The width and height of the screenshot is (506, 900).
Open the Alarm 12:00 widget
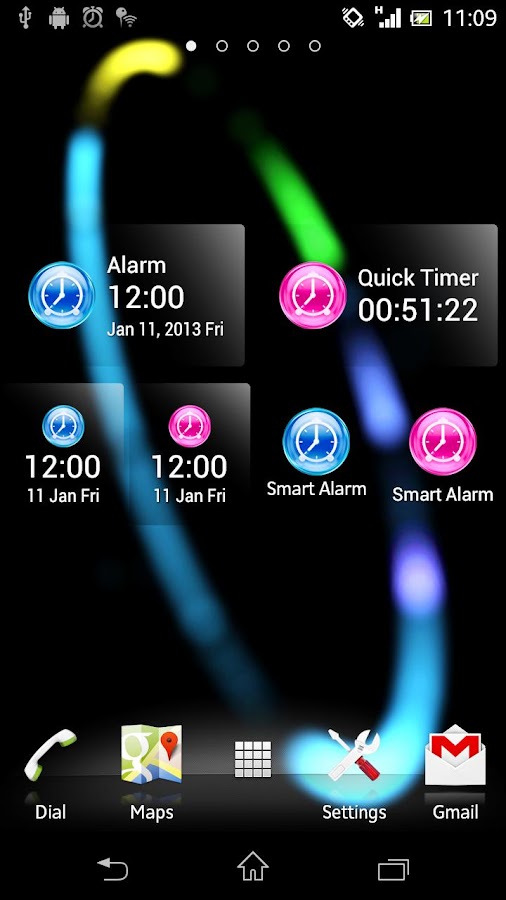(x=126, y=295)
